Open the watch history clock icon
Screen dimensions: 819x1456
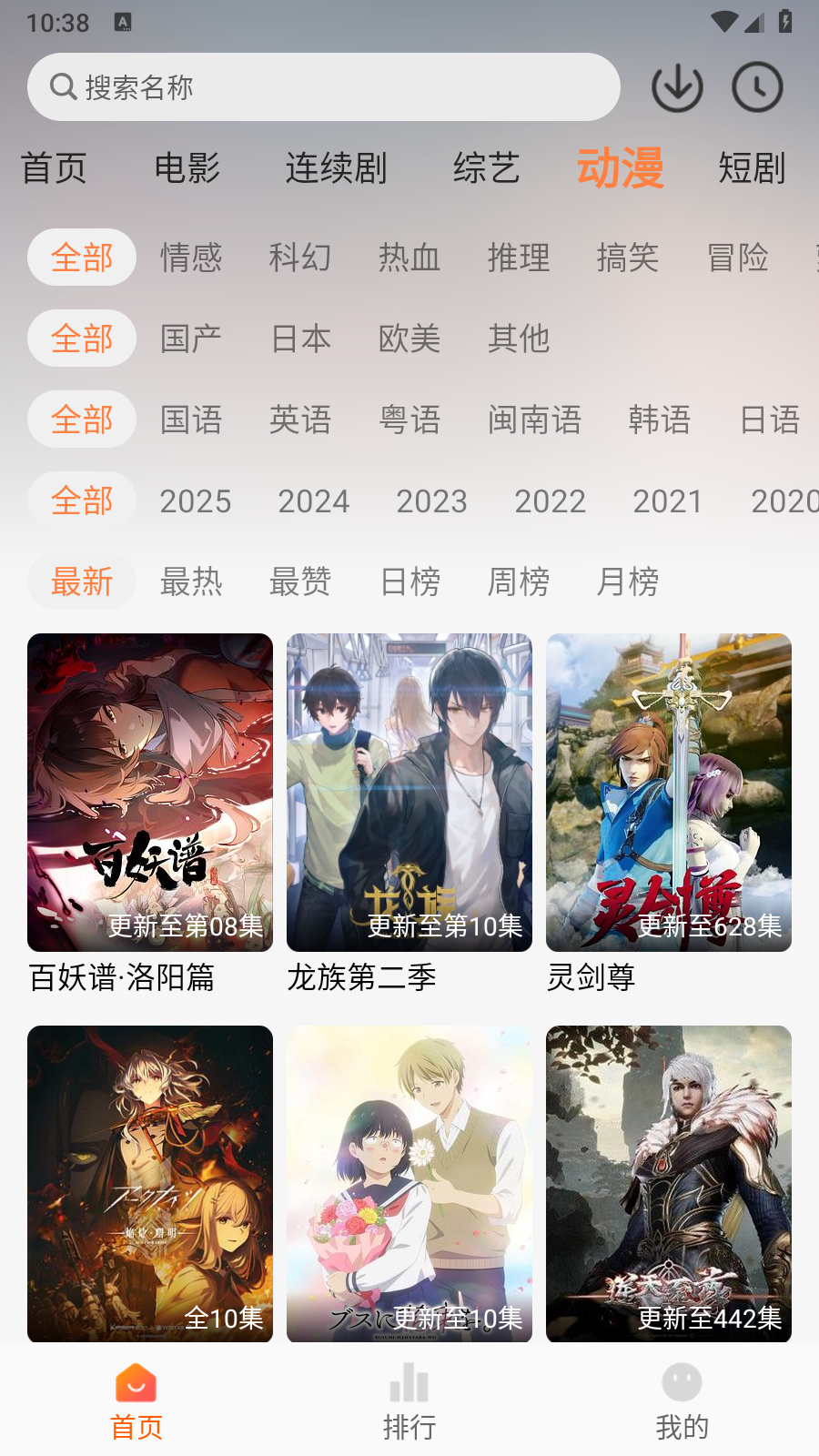tap(757, 86)
